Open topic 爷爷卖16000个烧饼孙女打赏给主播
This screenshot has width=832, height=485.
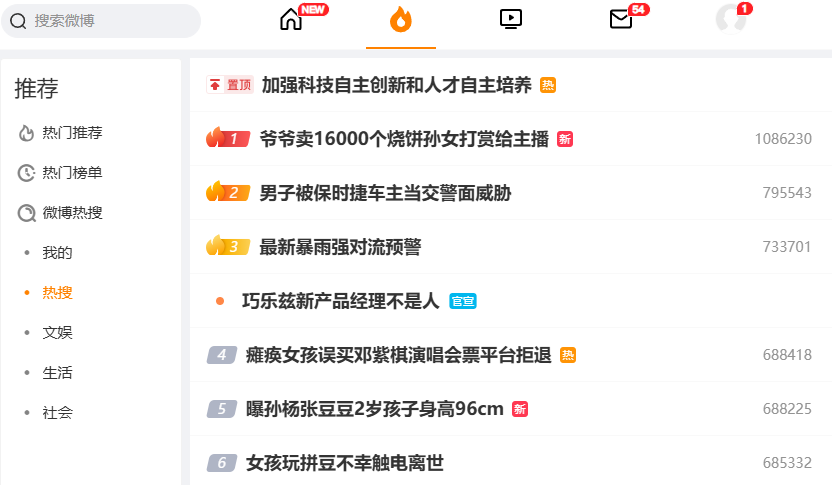404,139
